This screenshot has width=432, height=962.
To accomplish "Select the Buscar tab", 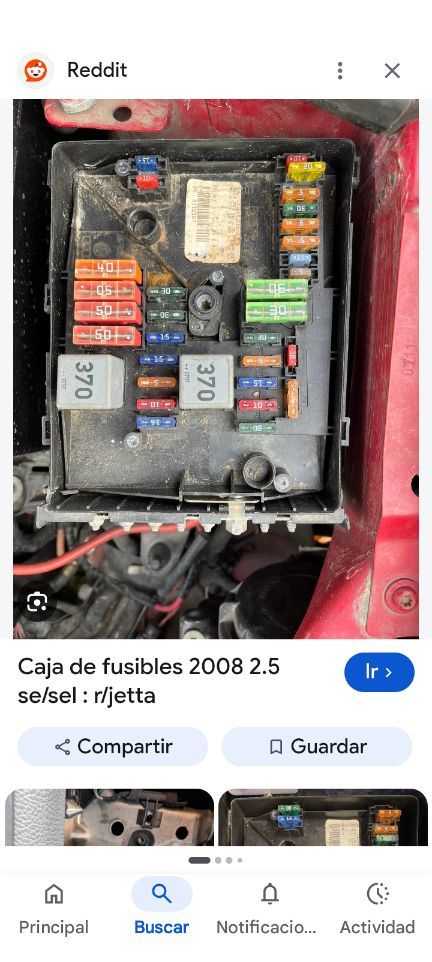I will click(161, 909).
